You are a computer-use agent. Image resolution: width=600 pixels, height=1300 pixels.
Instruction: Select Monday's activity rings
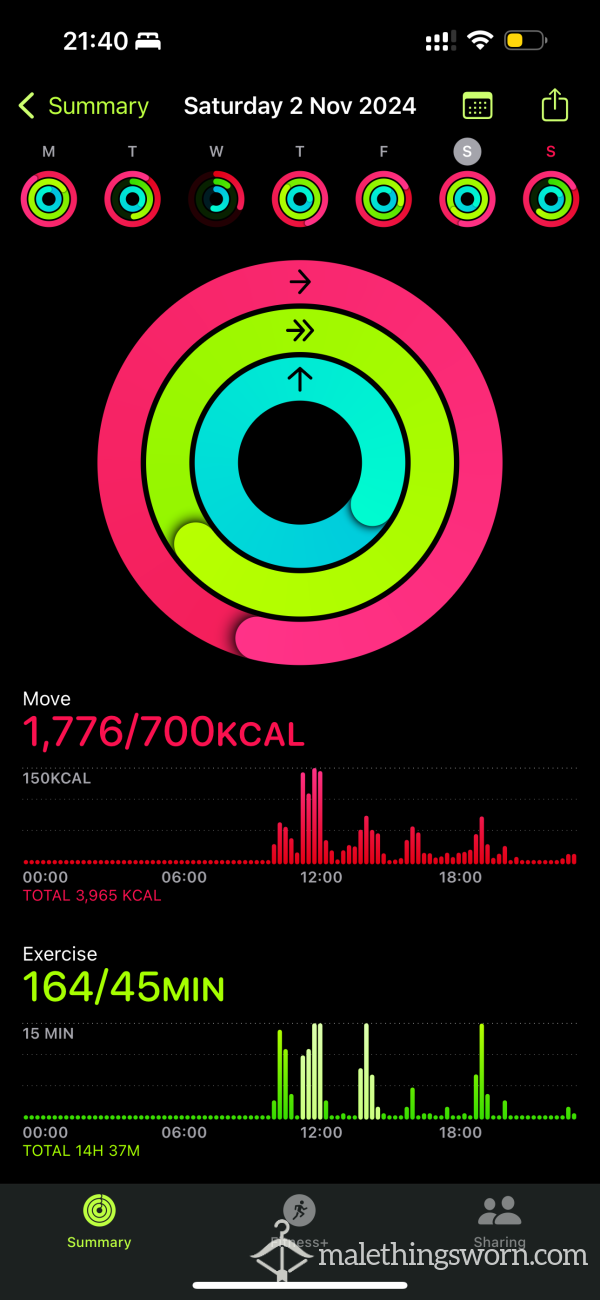pos(48,198)
